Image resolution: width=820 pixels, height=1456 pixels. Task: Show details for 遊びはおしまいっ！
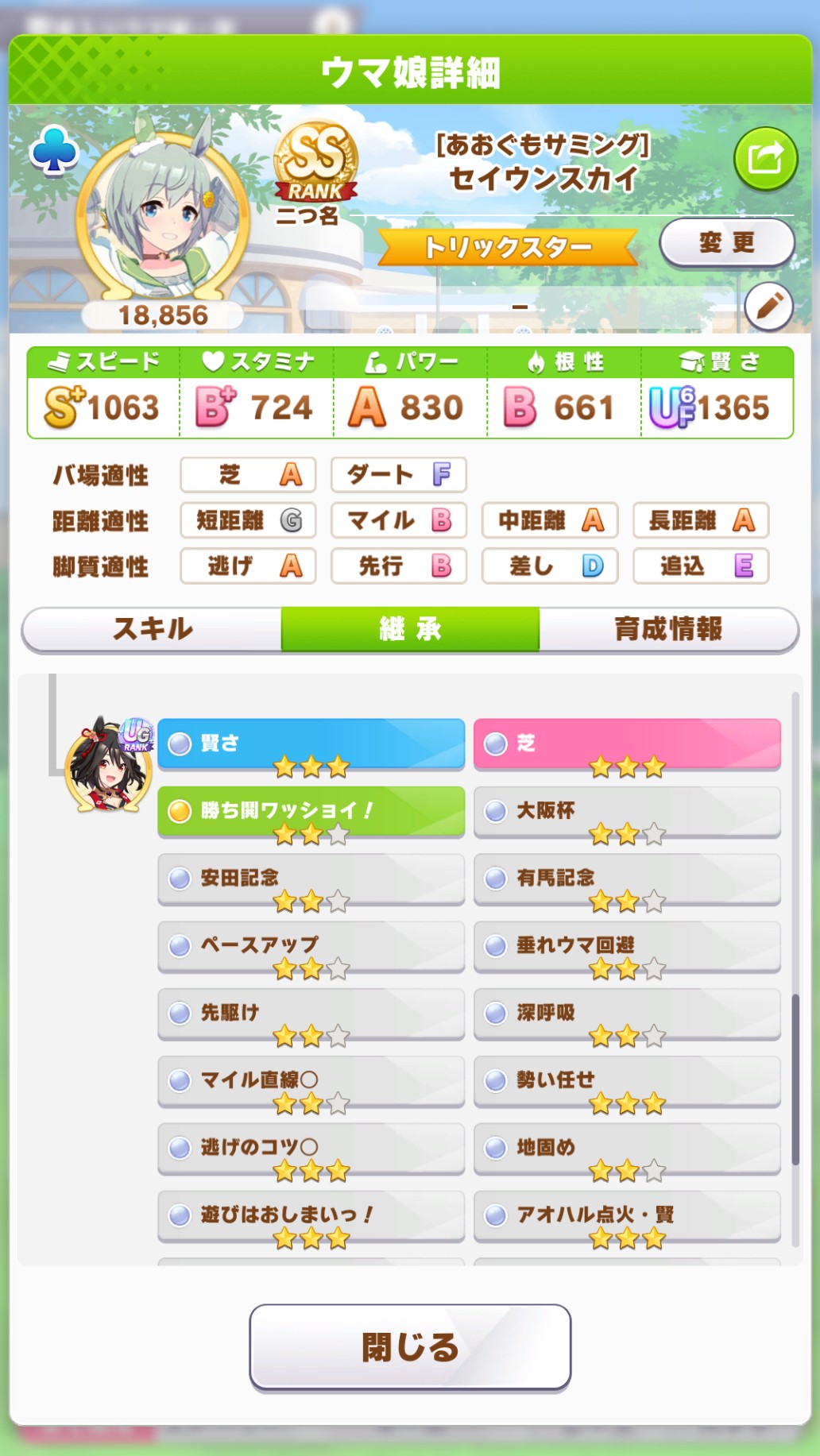[311, 1216]
